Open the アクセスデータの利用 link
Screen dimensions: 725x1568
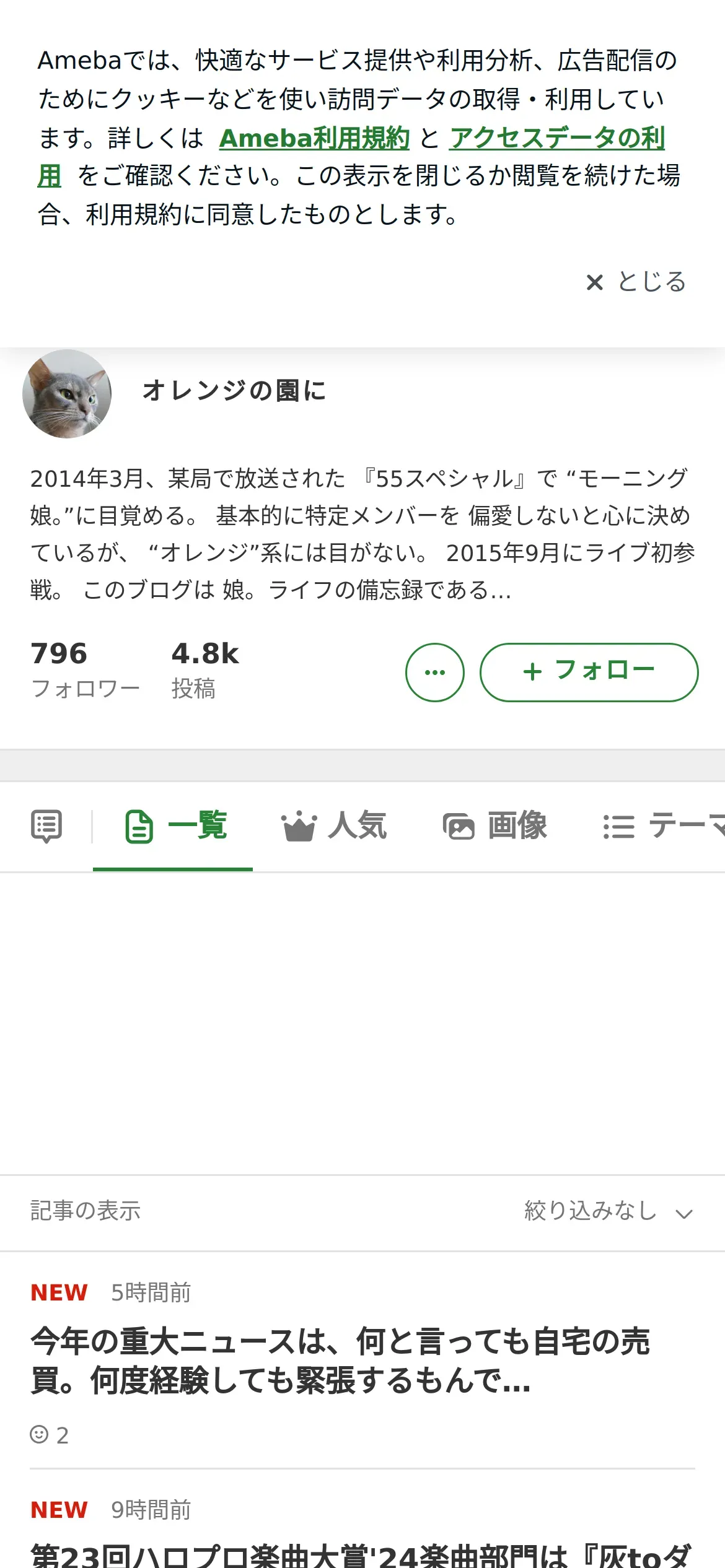tap(556, 138)
